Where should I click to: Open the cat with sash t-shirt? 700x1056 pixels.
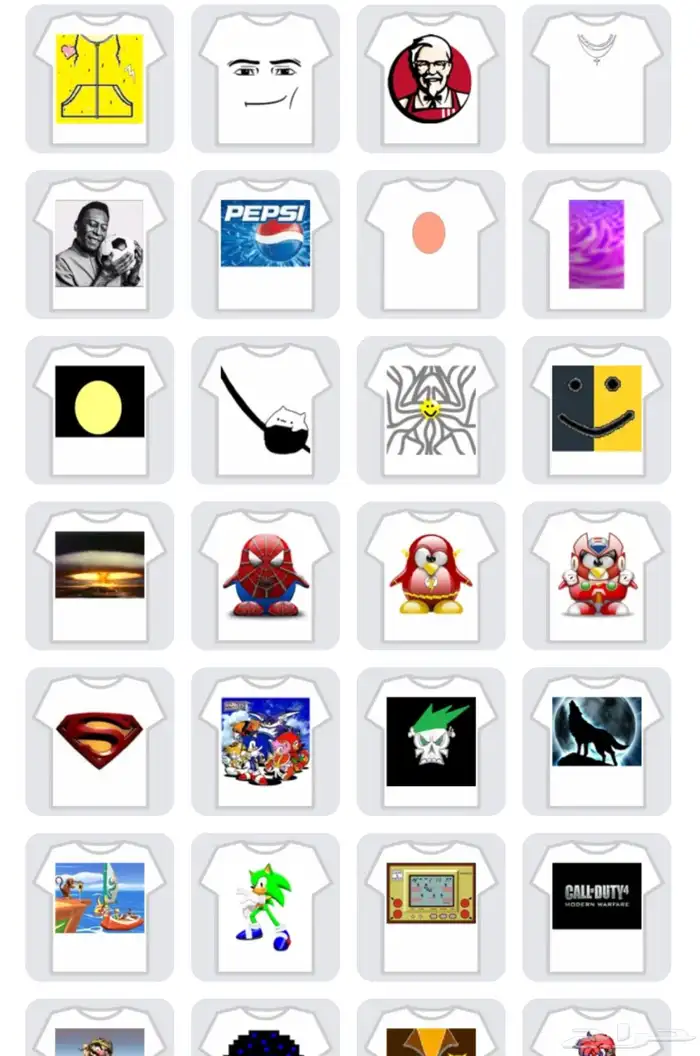pyautogui.click(x=265, y=410)
